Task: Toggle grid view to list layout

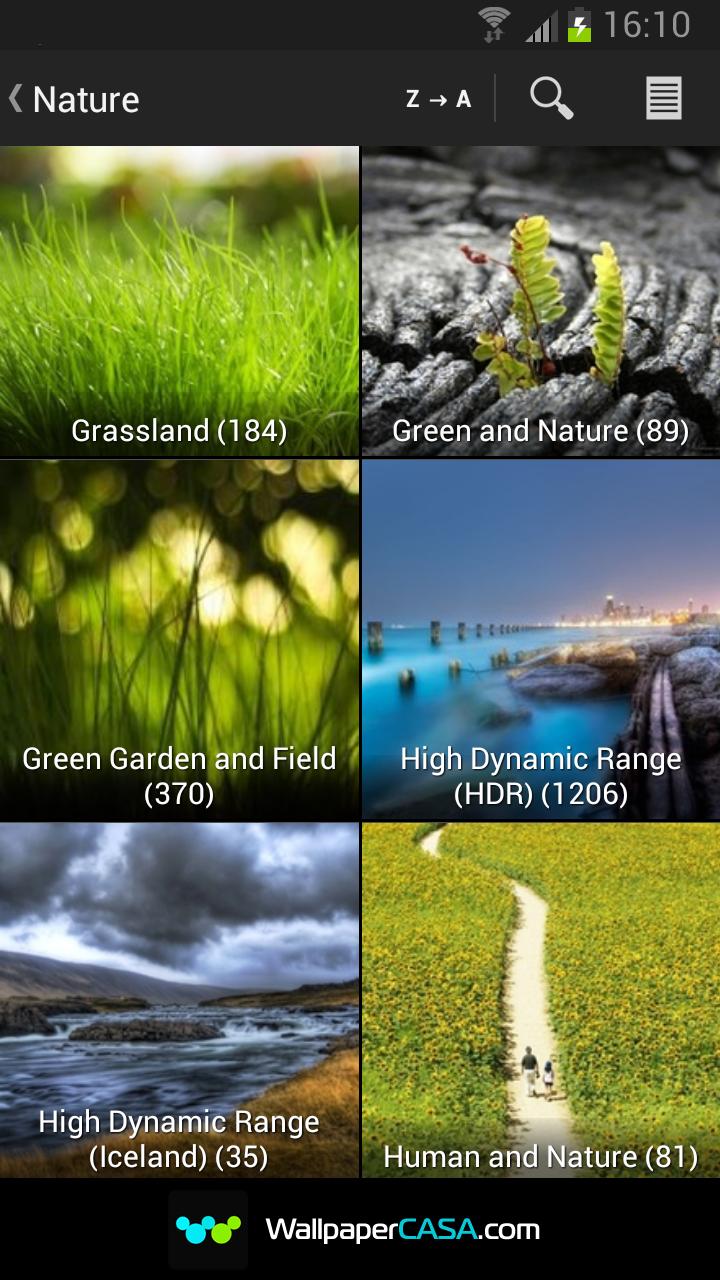Action: [x=663, y=98]
